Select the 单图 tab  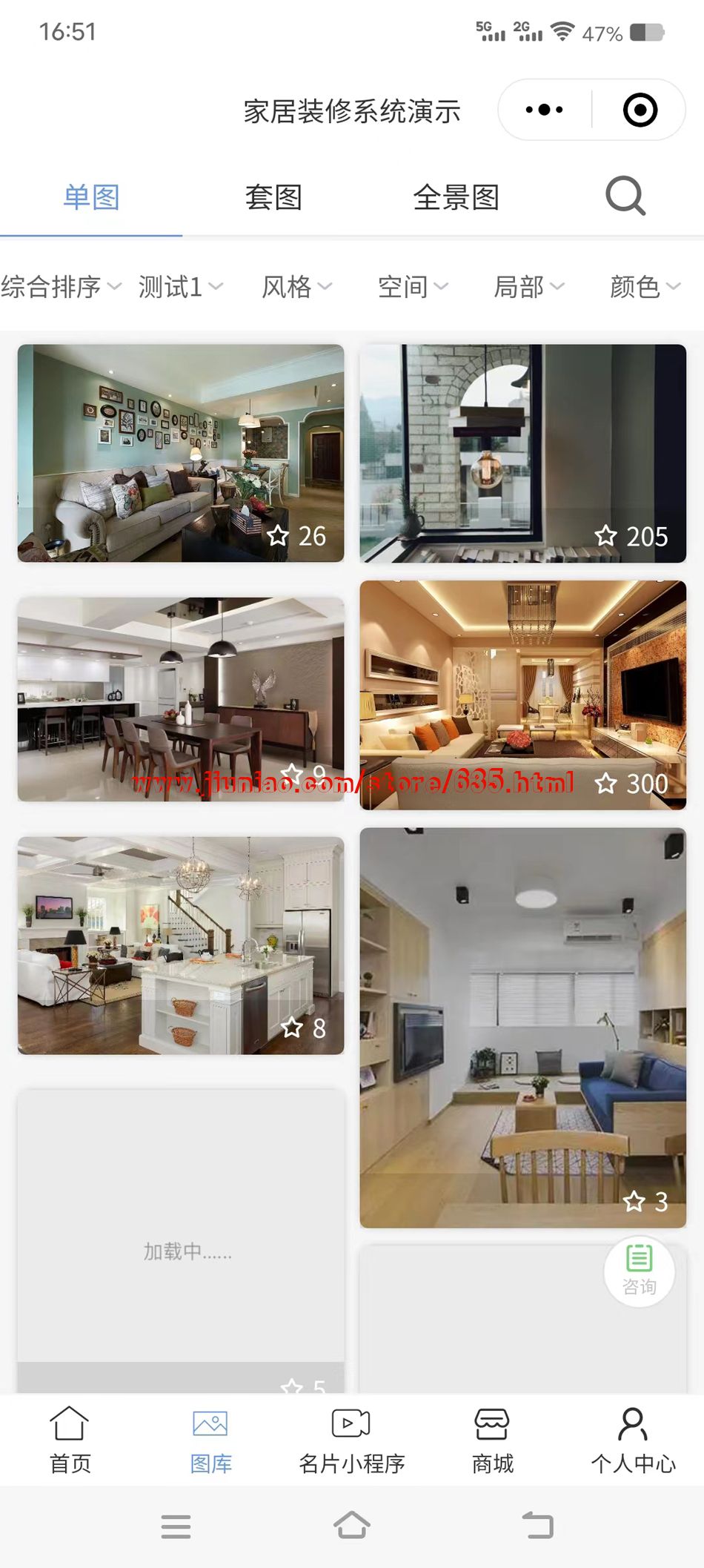[x=91, y=197]
